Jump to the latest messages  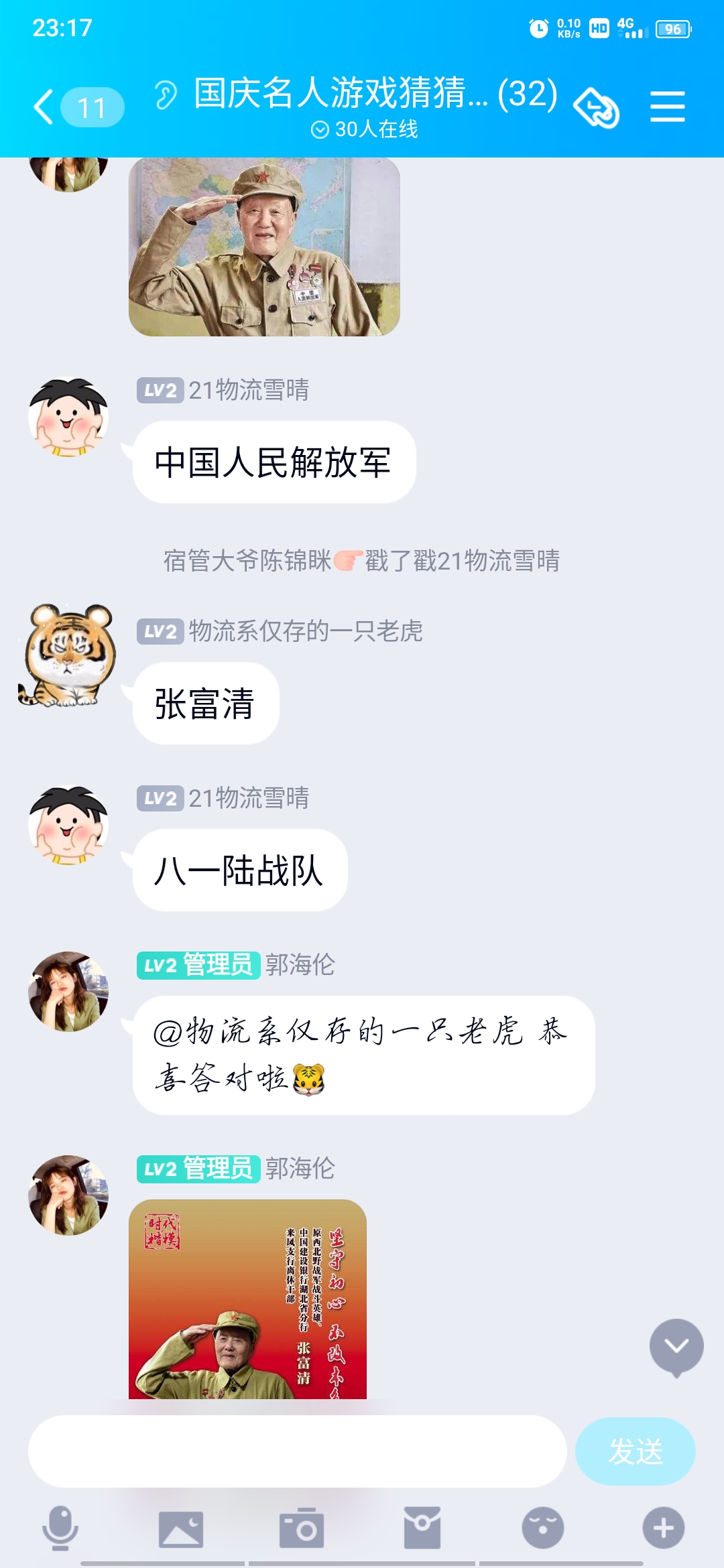point(676,1347)
